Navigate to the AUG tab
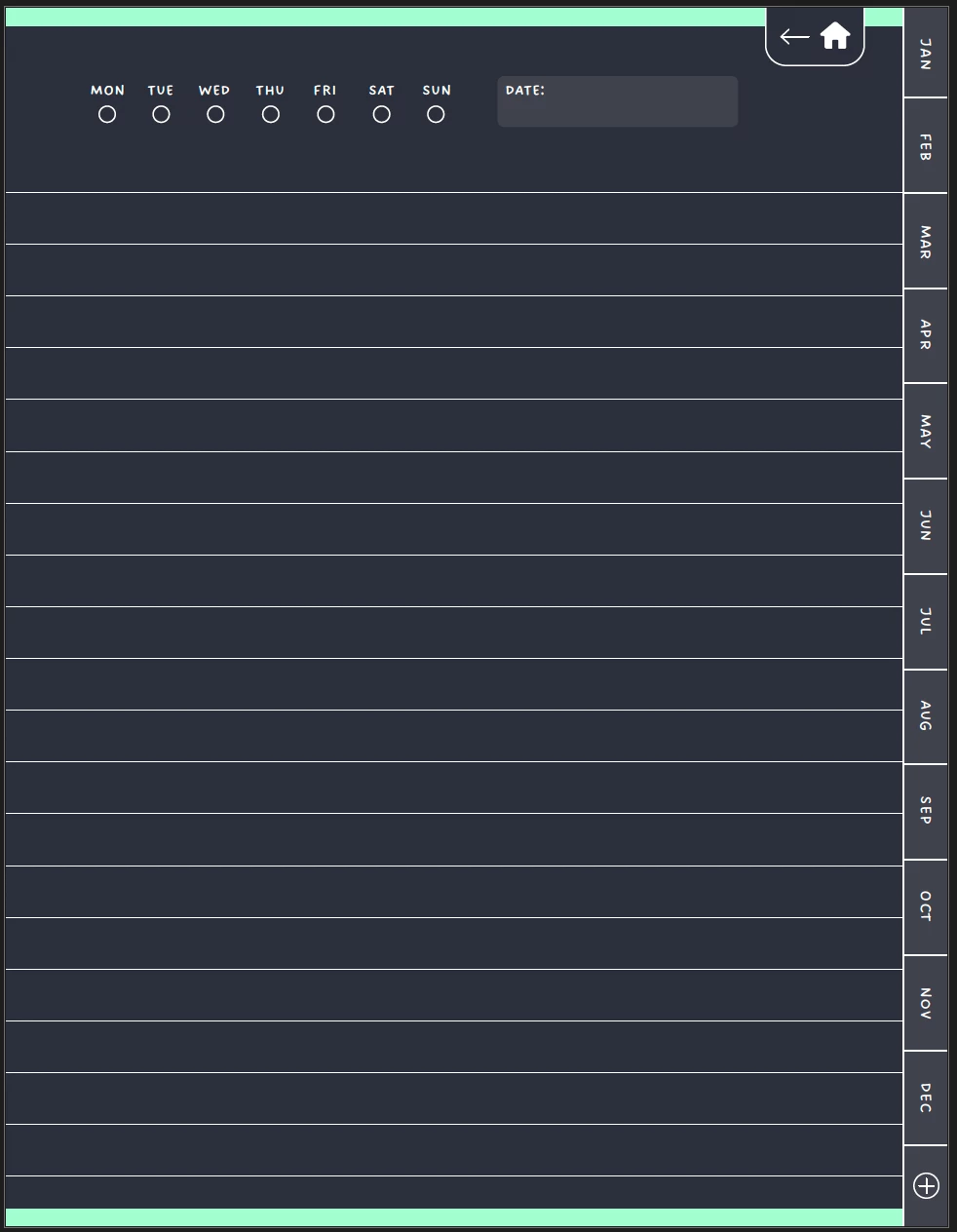This screenshot has width=957, height=1232. click(926, 716)
